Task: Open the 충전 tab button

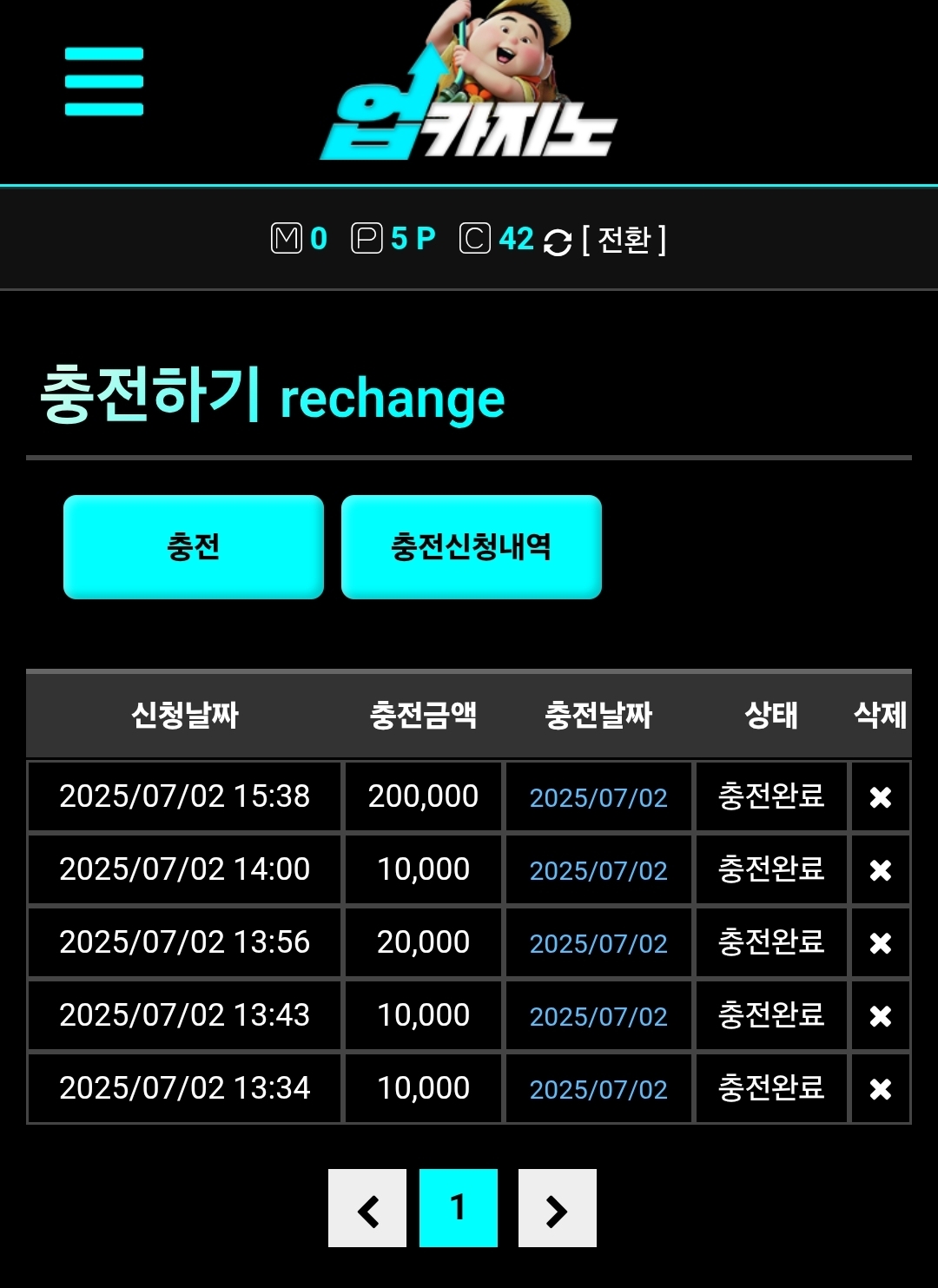Action: 194,547
